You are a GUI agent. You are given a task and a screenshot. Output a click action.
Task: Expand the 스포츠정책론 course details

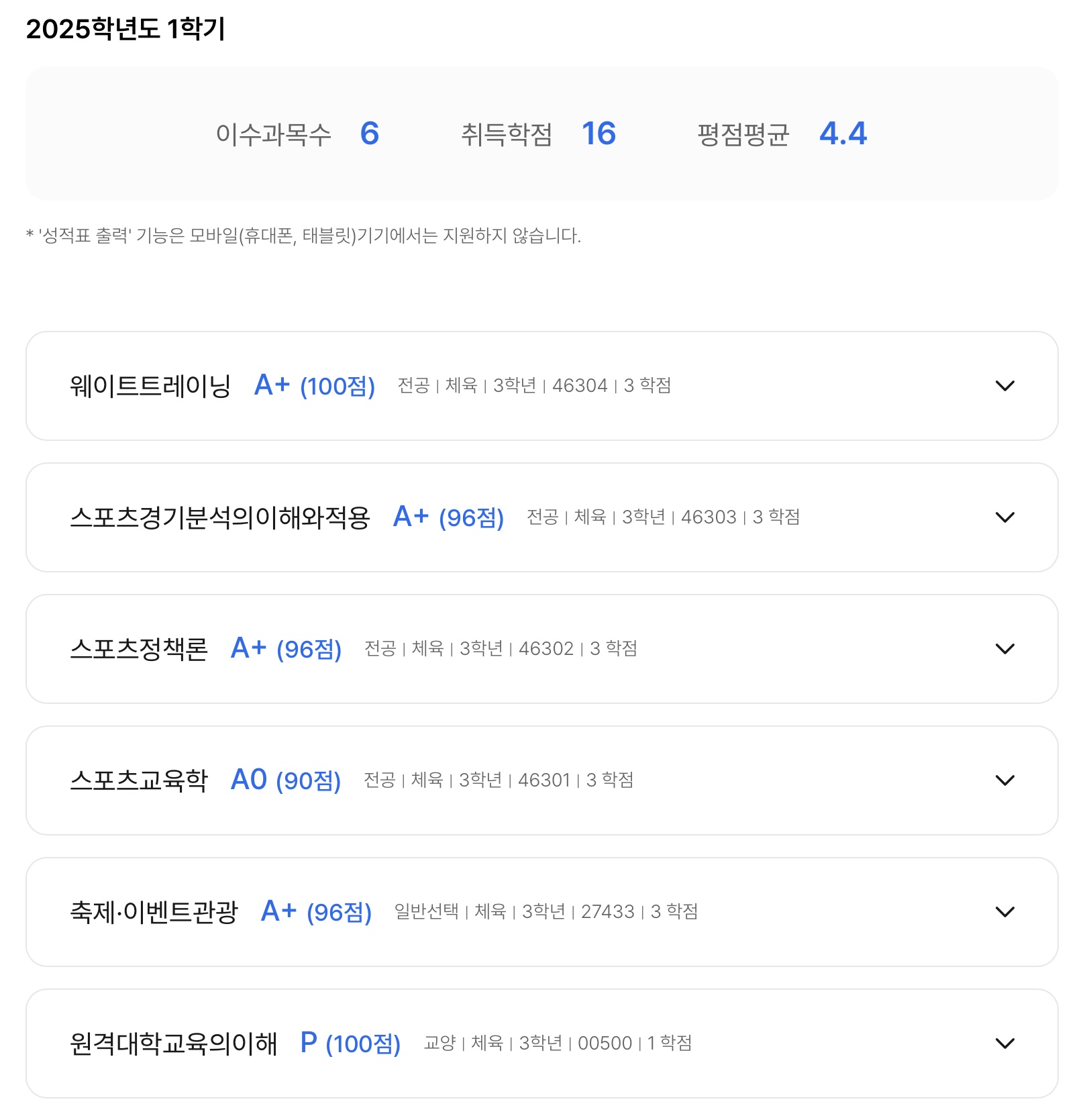click(1003, 648)
